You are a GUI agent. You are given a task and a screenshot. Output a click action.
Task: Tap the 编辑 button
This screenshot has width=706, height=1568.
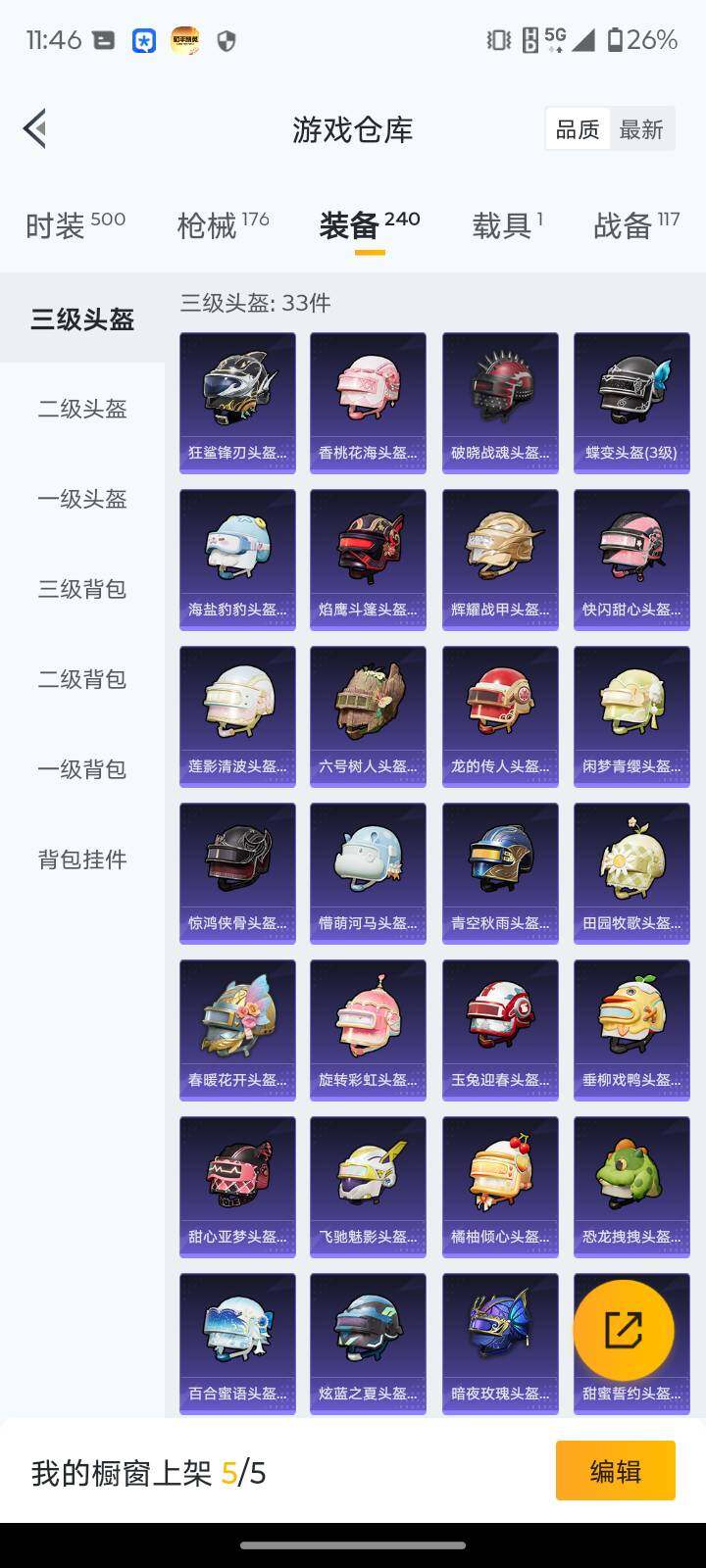pos(615,1471)
